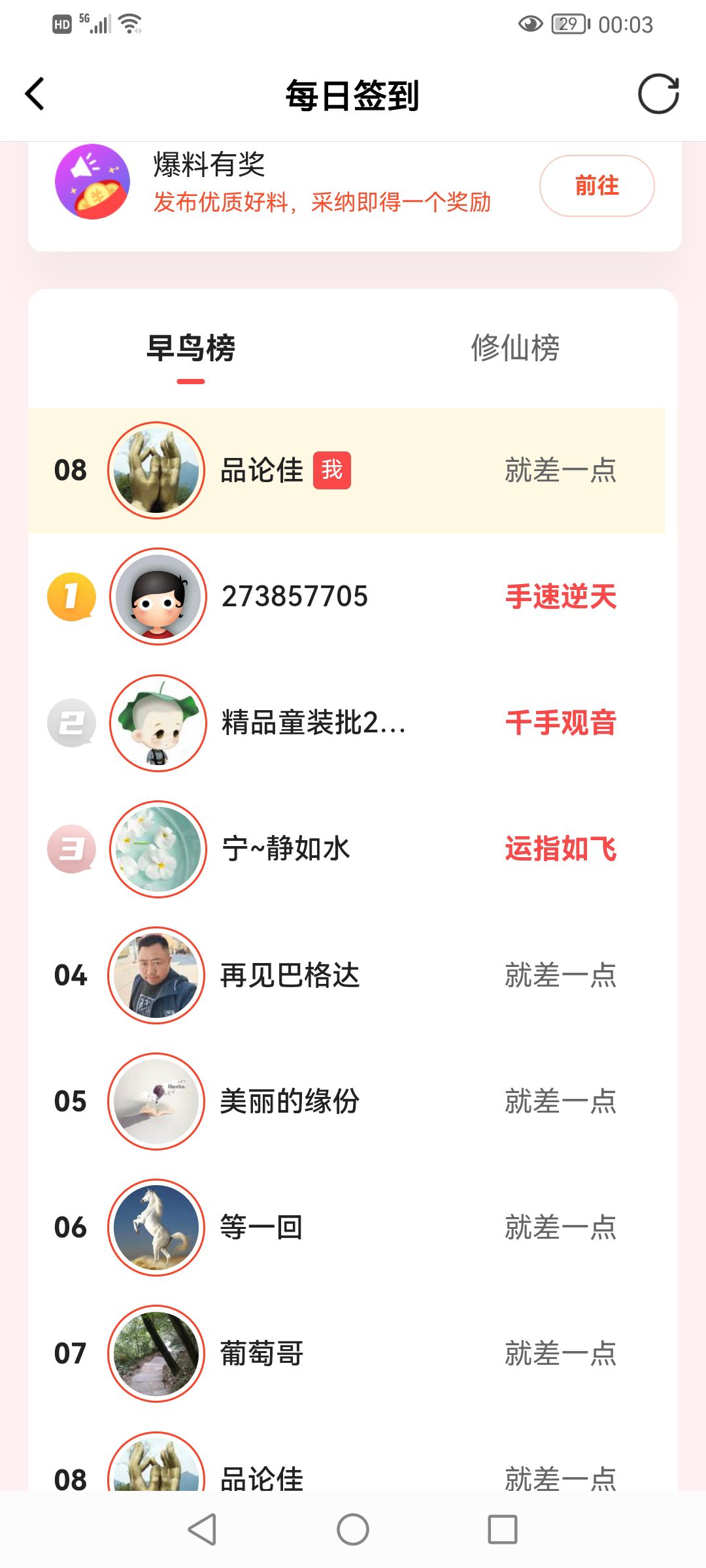Viewport: 706px width, 1568px height.
Task: Open system recent apps
Action: (x=502, y=1529)
